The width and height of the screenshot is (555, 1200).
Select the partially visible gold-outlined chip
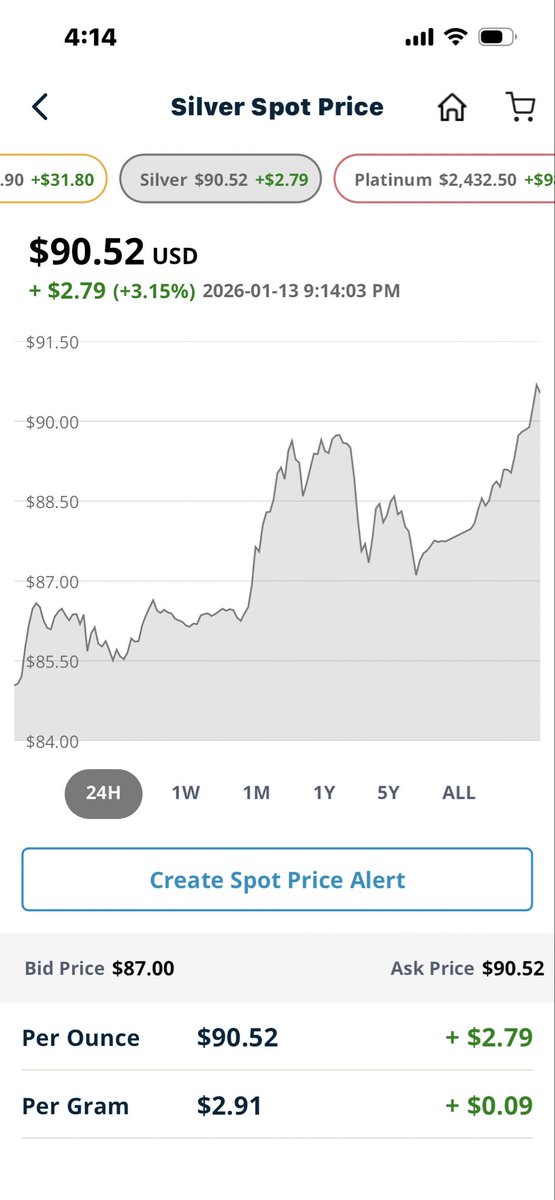tap(52, 180)
